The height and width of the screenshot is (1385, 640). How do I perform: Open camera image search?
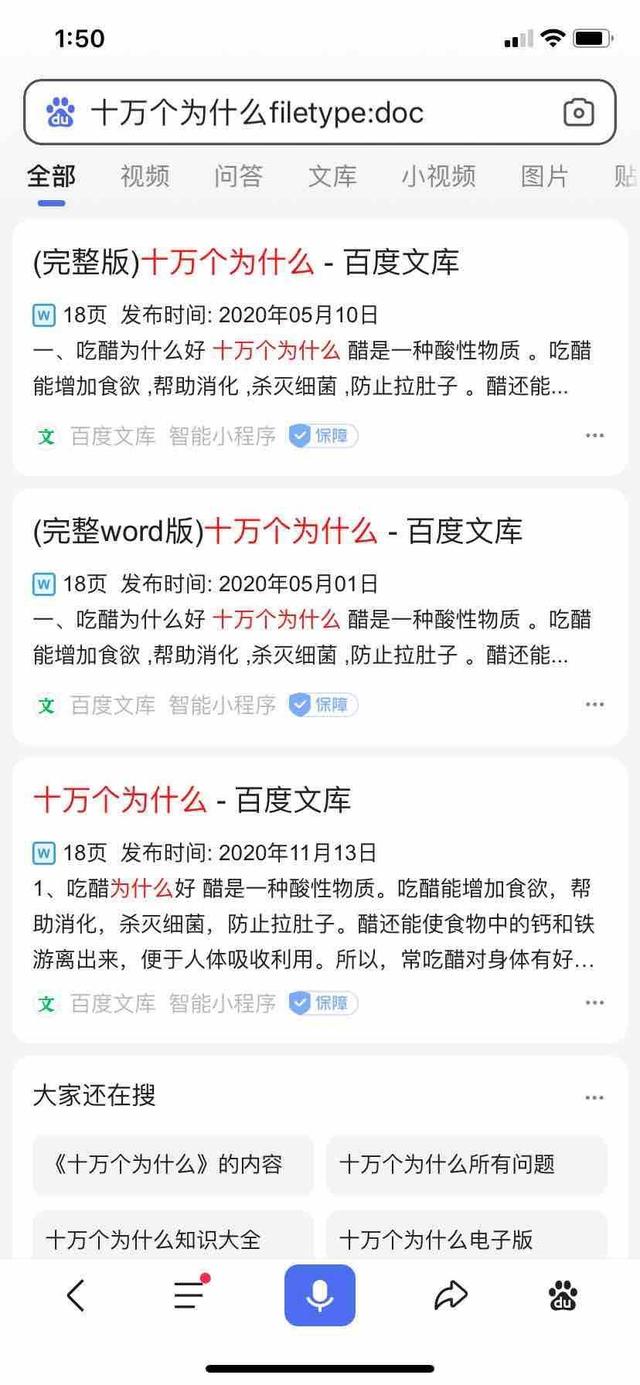click(578, 113)
